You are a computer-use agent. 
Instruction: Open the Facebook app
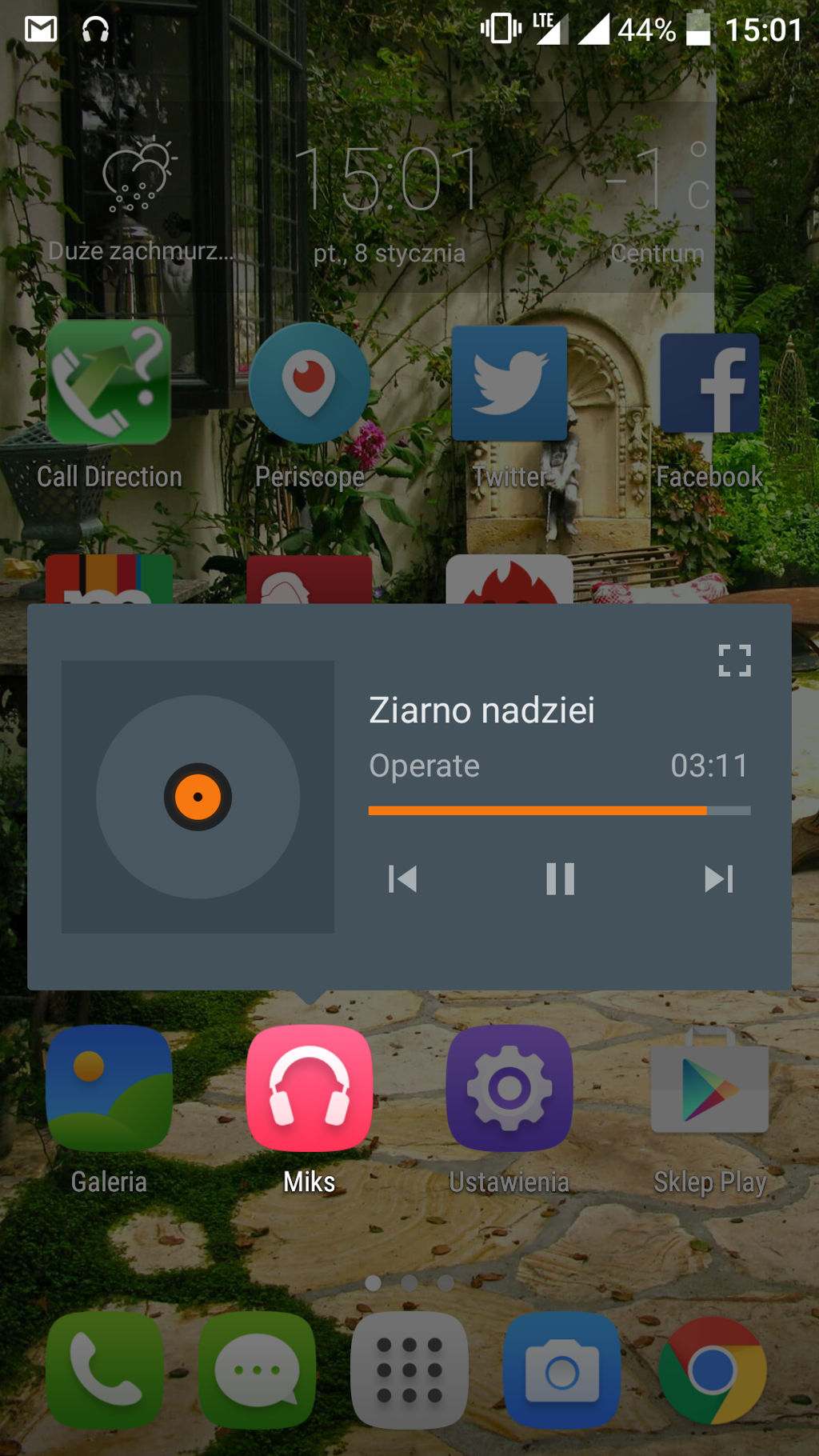tap(709, 384)
